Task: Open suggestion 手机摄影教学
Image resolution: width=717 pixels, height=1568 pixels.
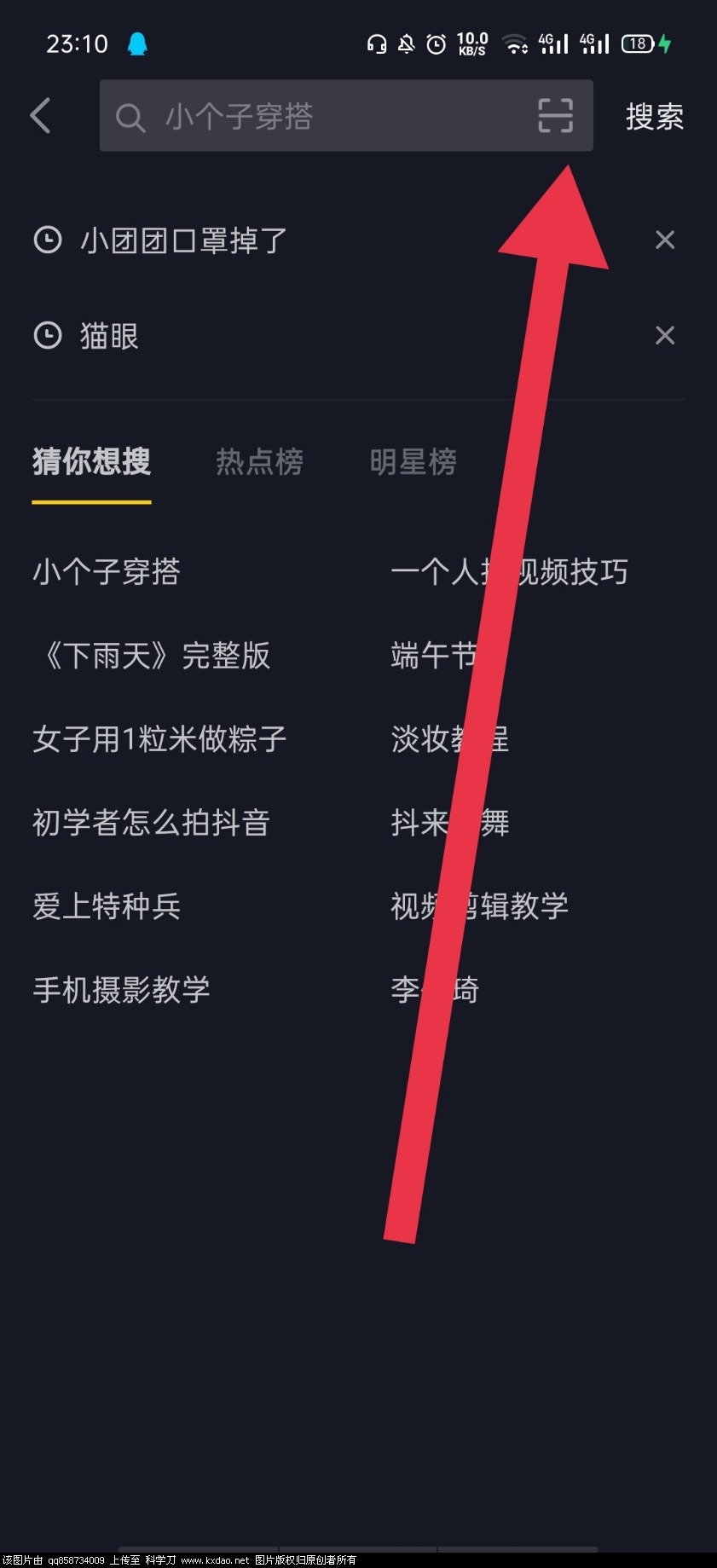Action: [121, 990]
